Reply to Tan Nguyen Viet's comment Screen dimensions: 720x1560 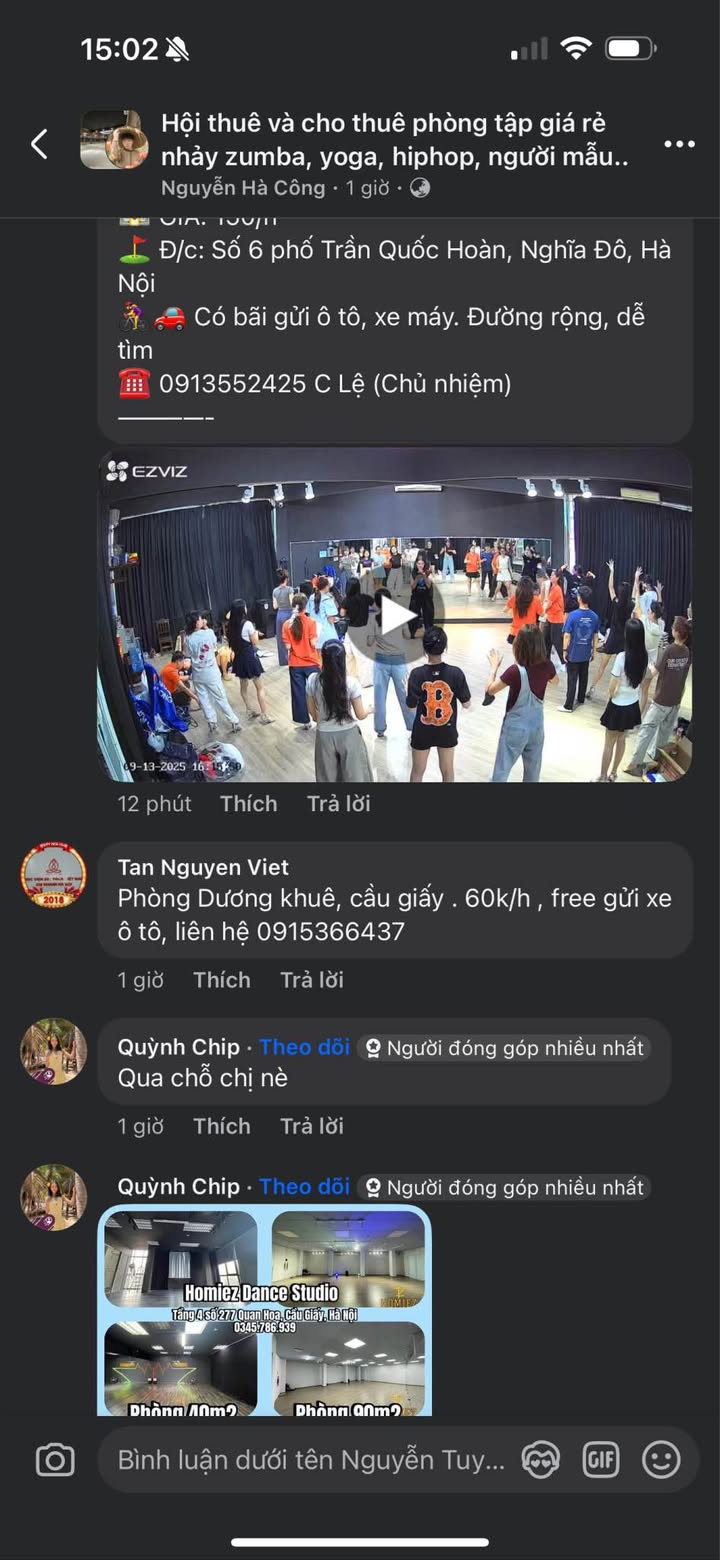click(312, 980)
